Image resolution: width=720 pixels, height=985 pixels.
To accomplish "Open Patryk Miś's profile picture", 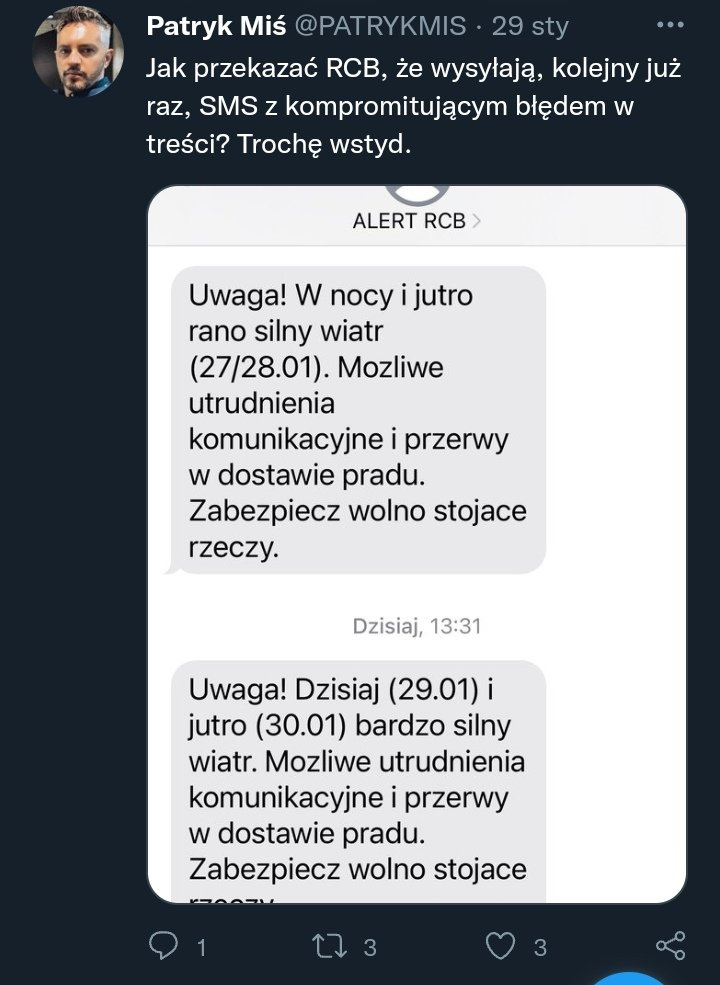I will 78,52.
